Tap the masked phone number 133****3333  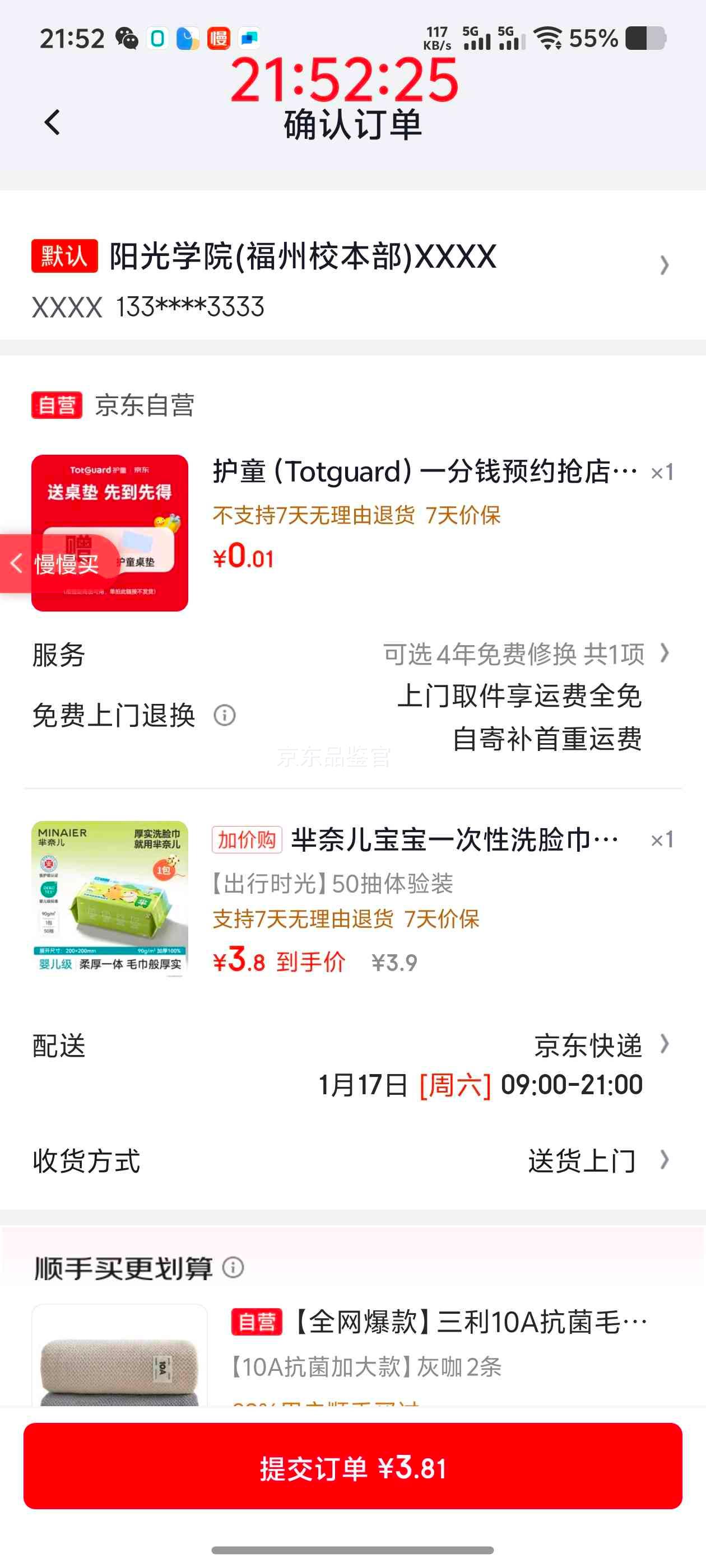click(x=192, y=307)
